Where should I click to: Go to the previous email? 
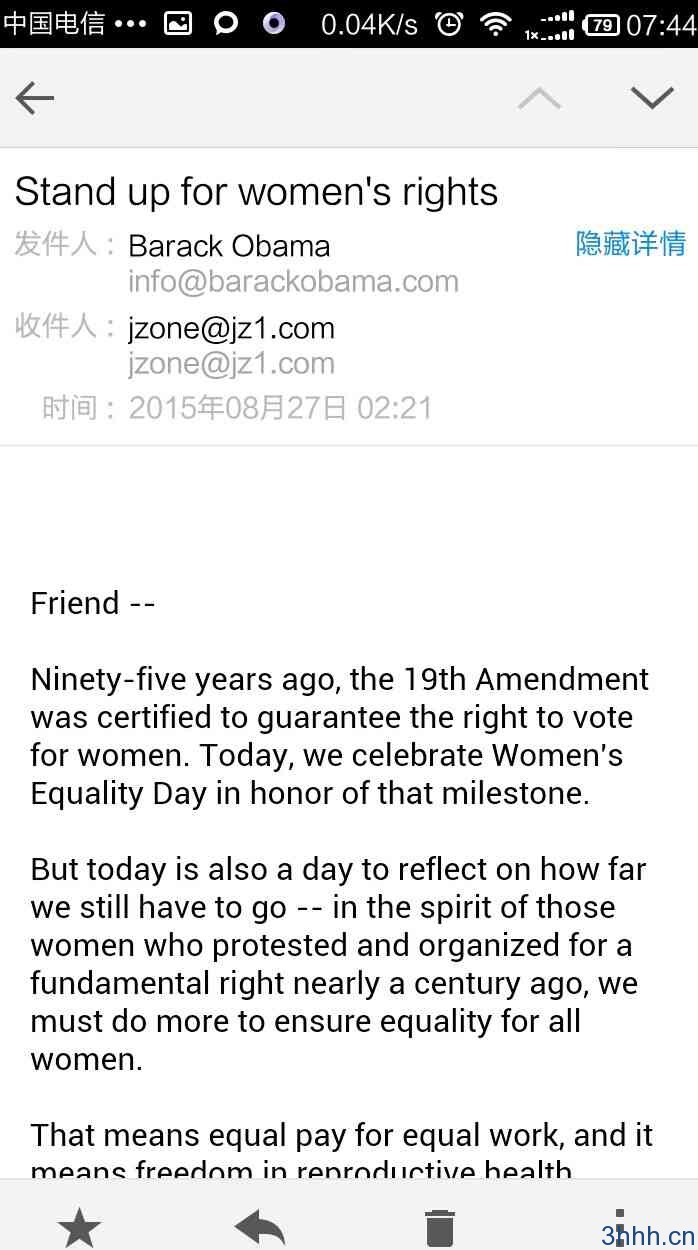click(539, 98)
